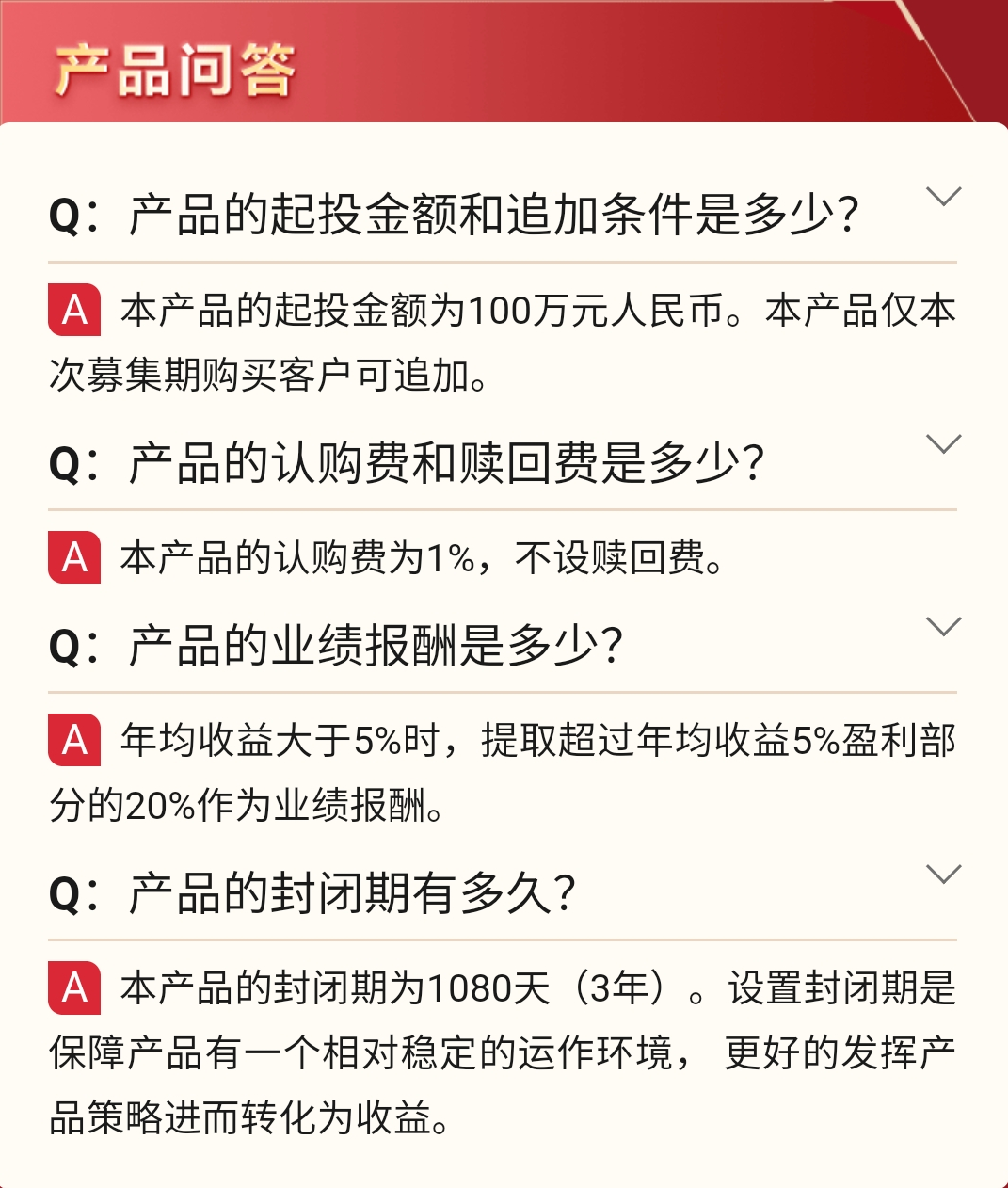Click the chevron beside the 业绩报酬 question

point(944,624)
